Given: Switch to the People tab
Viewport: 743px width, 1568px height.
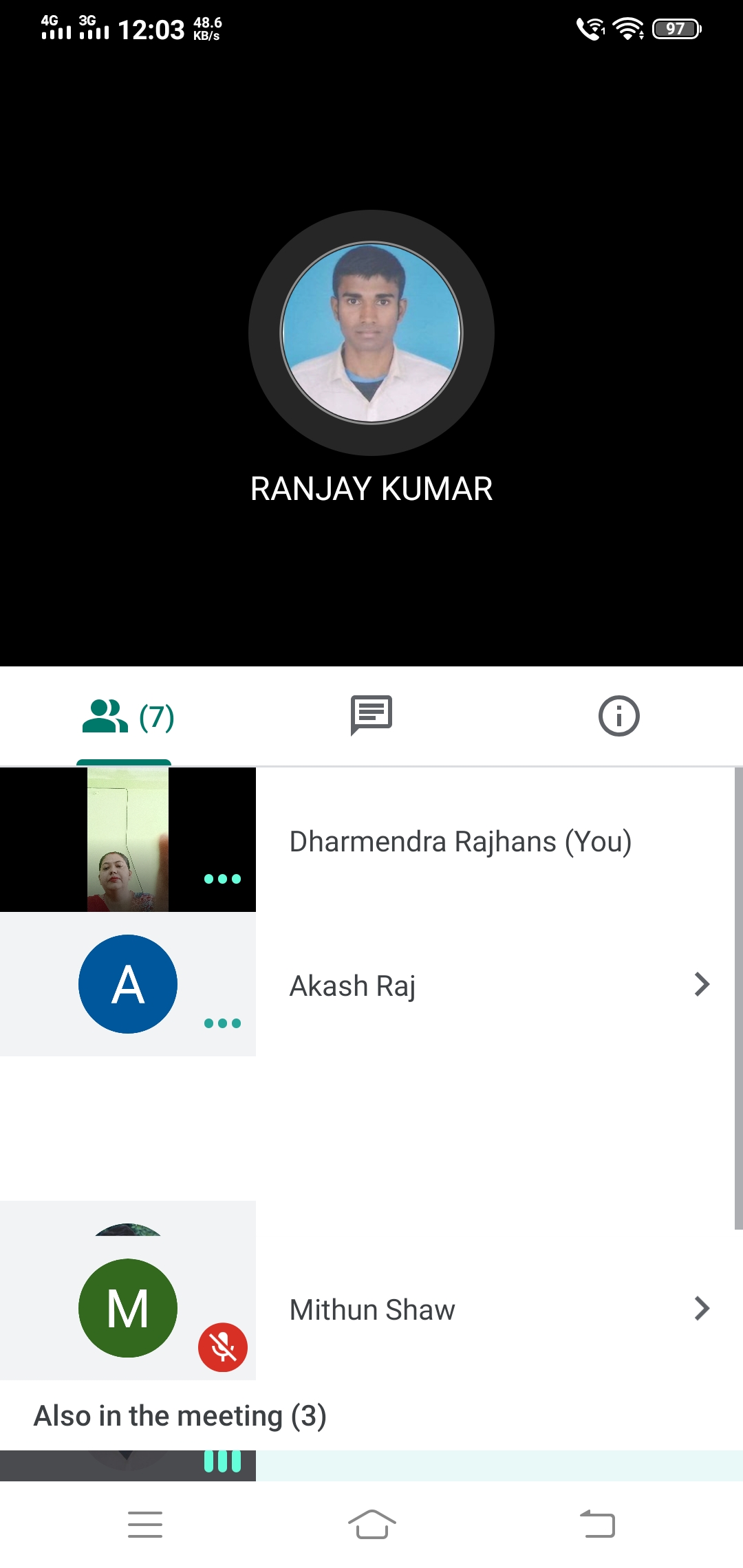Looking at the screenshot, I should [x=127, y=717].
